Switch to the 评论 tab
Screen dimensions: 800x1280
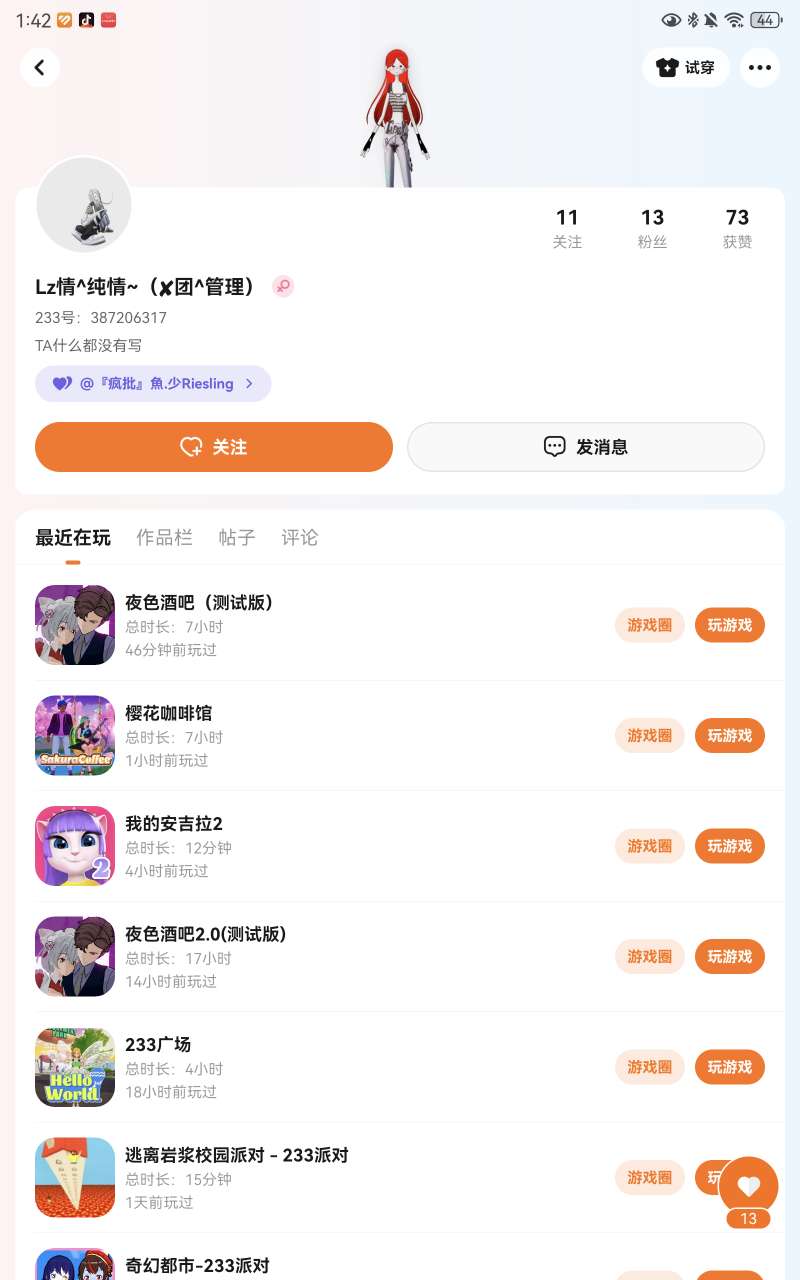pyautogui.click(x=299, y=538)
